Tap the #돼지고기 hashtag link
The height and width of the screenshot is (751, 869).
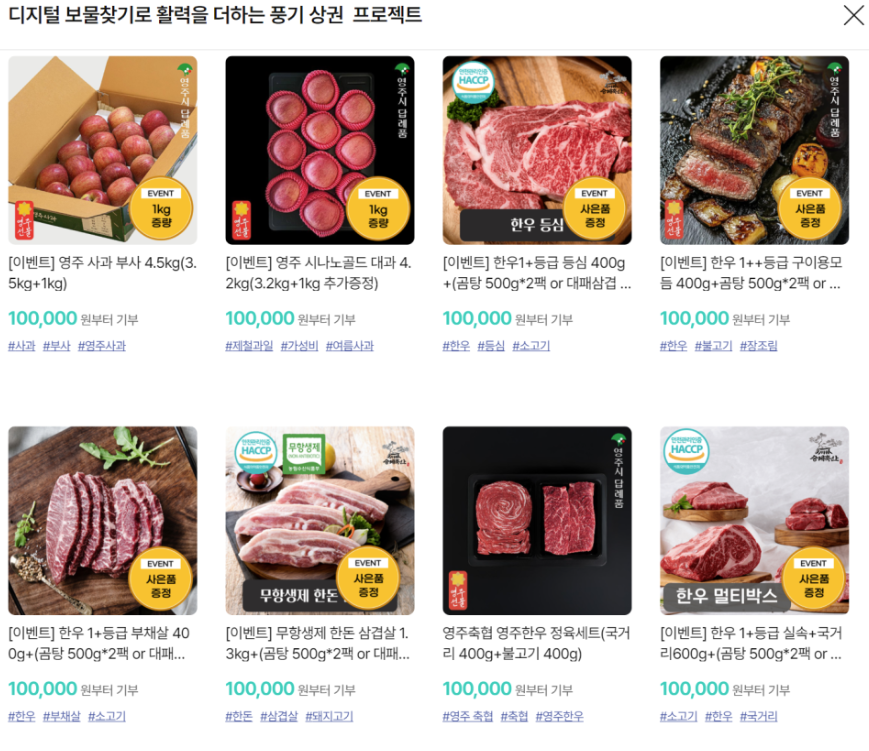pyautogui.click(x=331, y=716)
